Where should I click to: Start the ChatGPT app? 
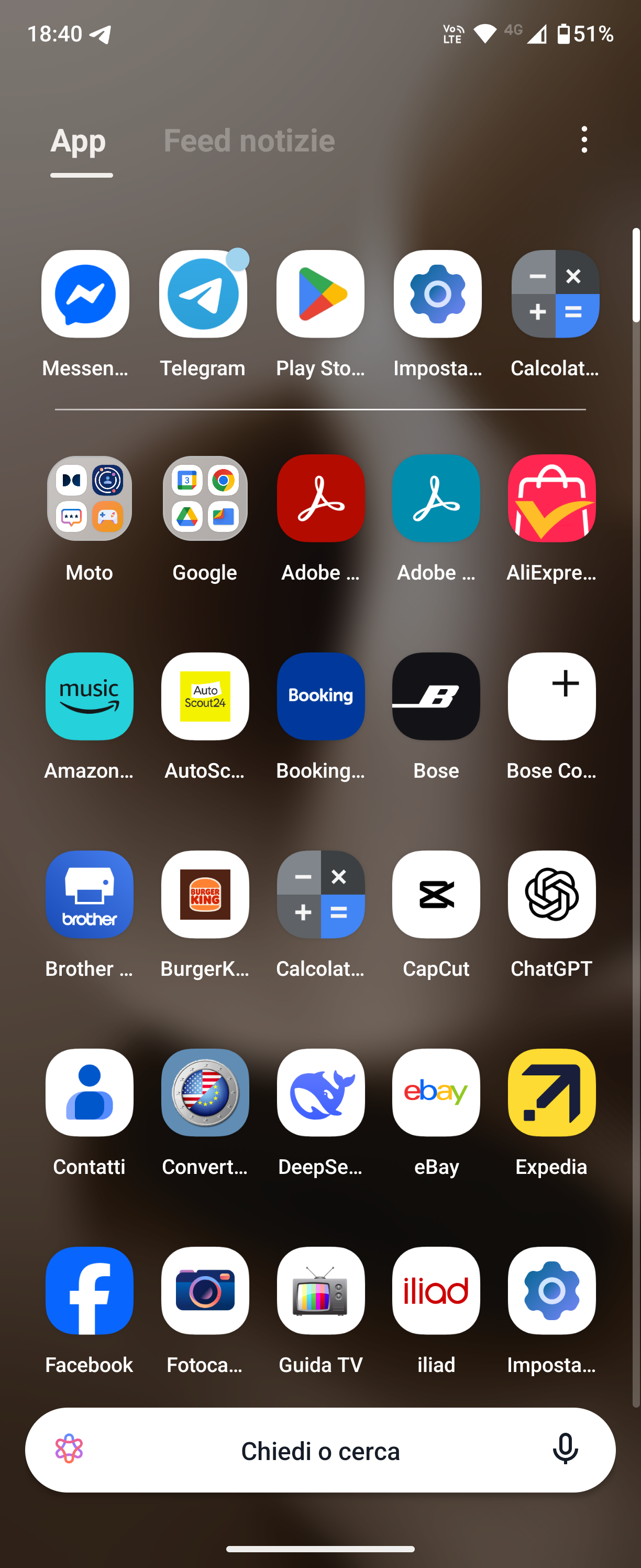[551, 894]
